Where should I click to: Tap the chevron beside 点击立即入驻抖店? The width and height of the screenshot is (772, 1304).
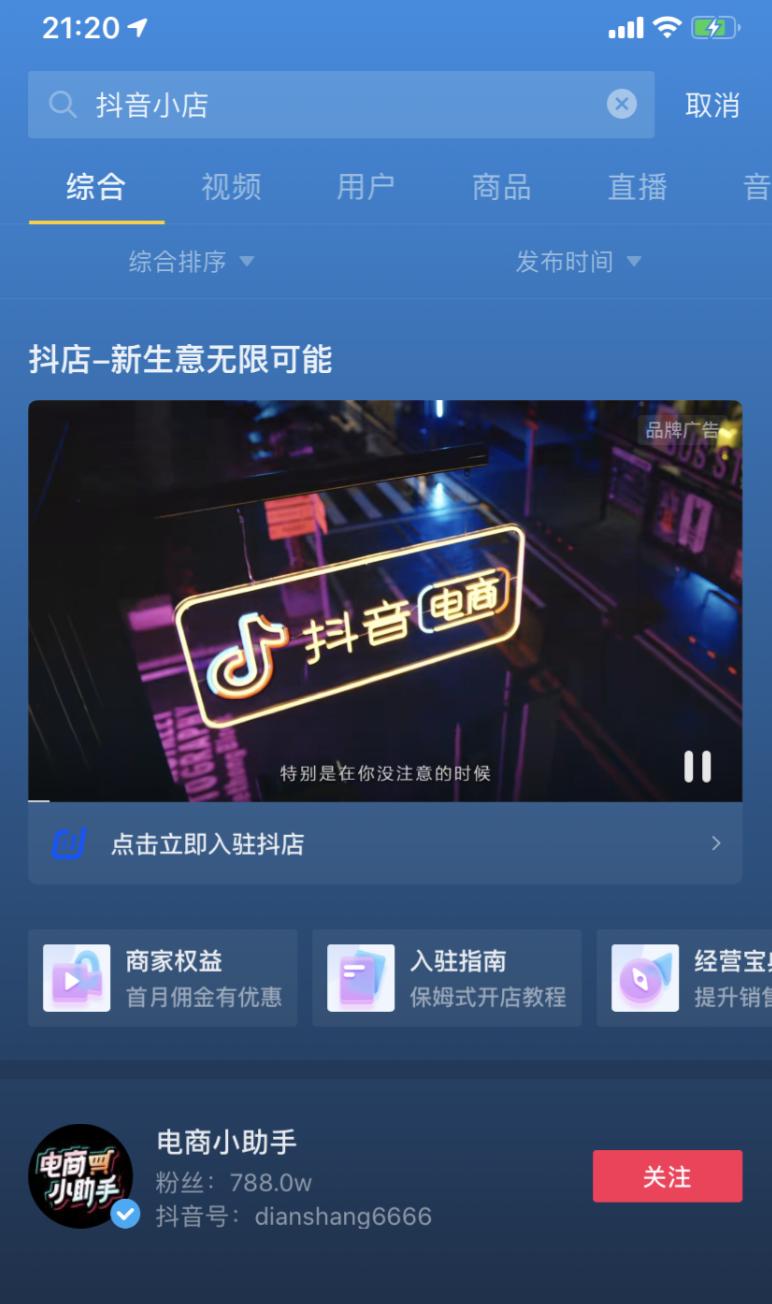pos(717,844)
